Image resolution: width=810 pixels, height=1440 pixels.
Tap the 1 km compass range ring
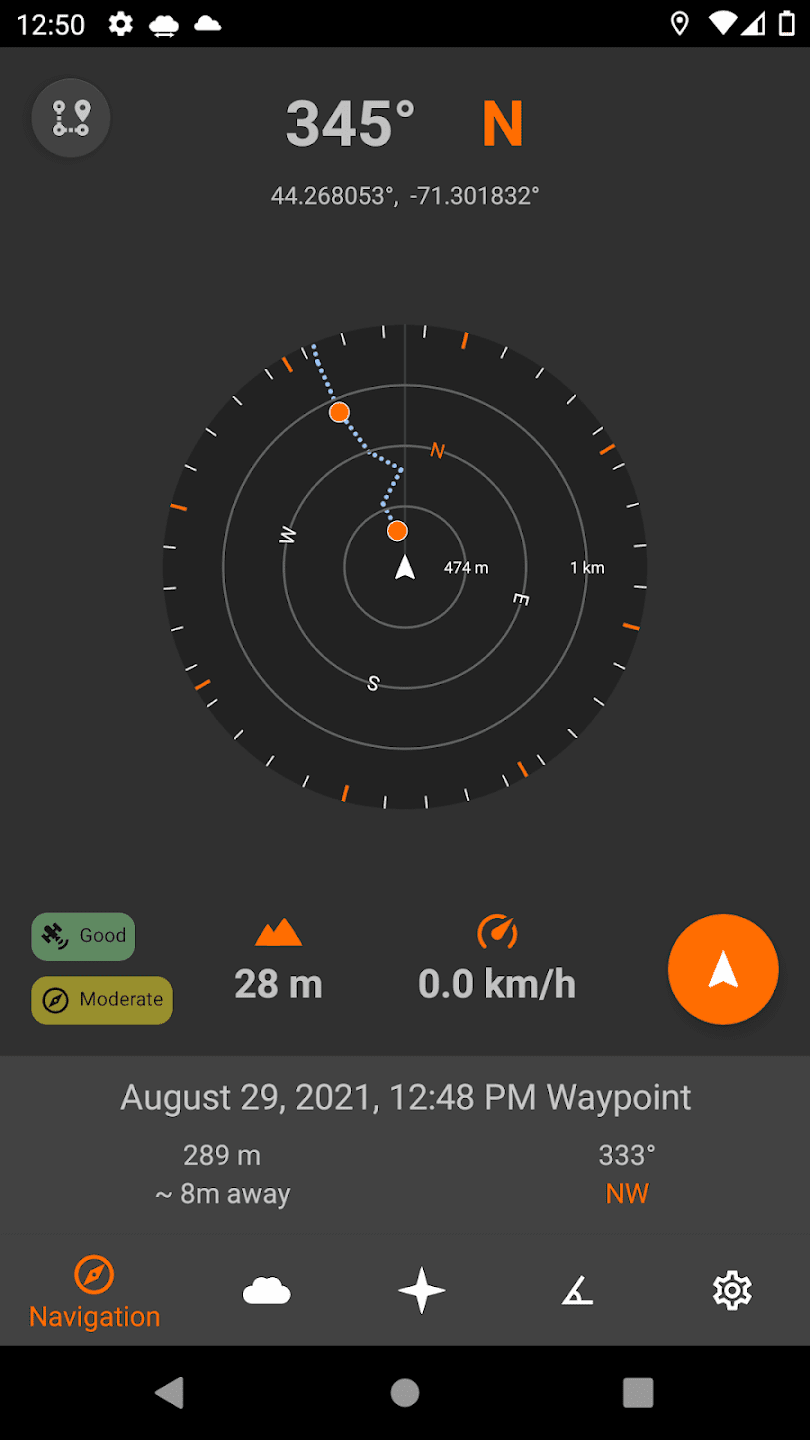(x=587, y=567)
